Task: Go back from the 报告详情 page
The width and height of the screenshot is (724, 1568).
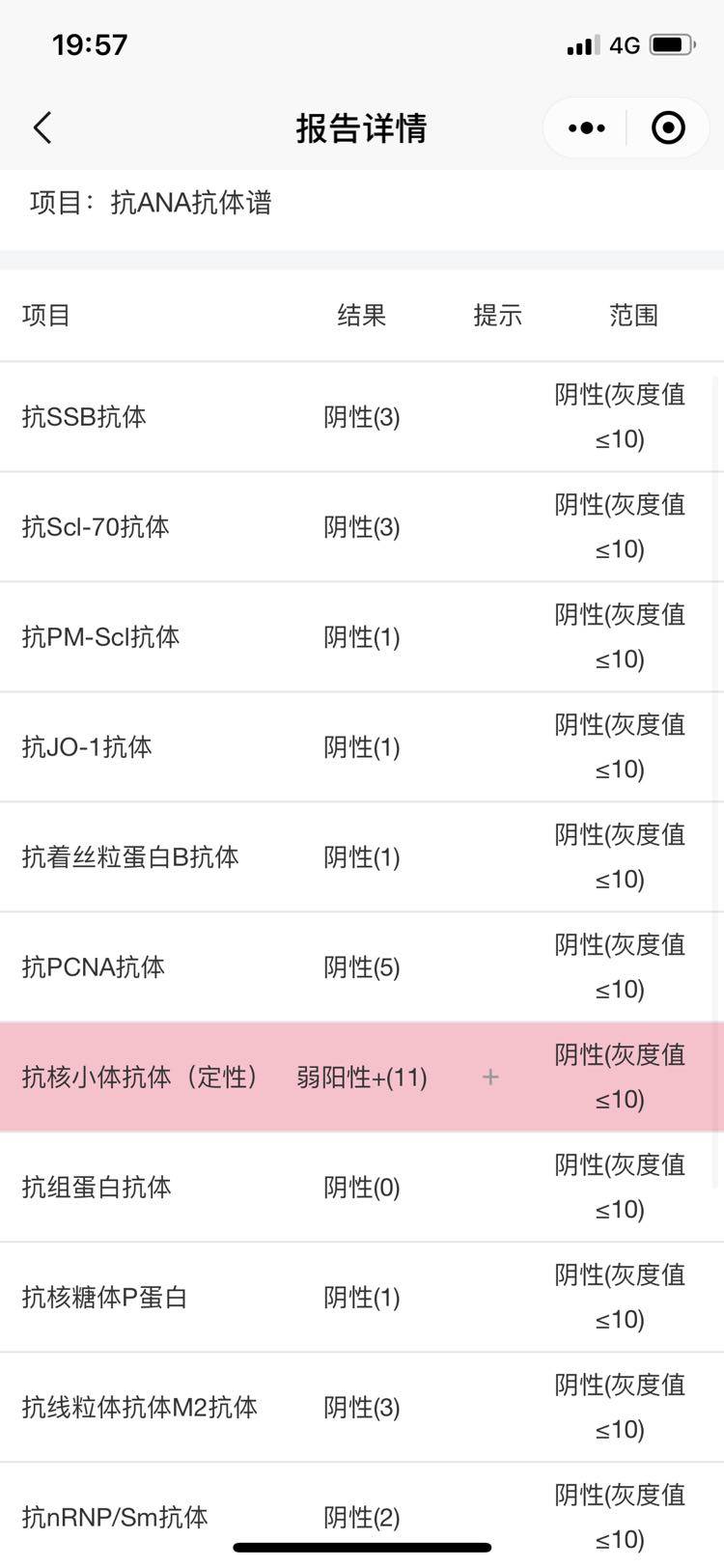Action: coord(42,127)
